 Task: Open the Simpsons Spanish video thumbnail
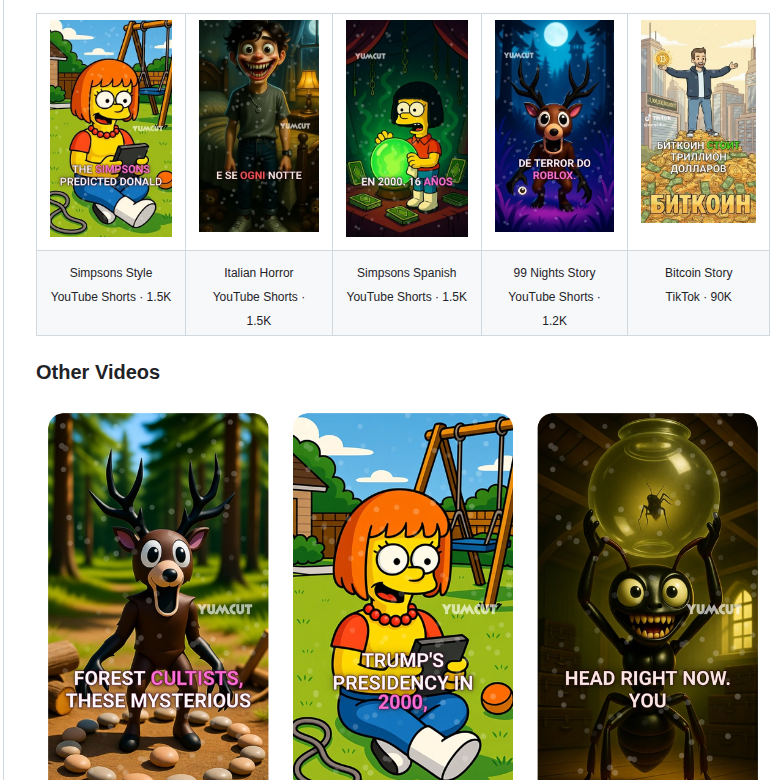407,128
